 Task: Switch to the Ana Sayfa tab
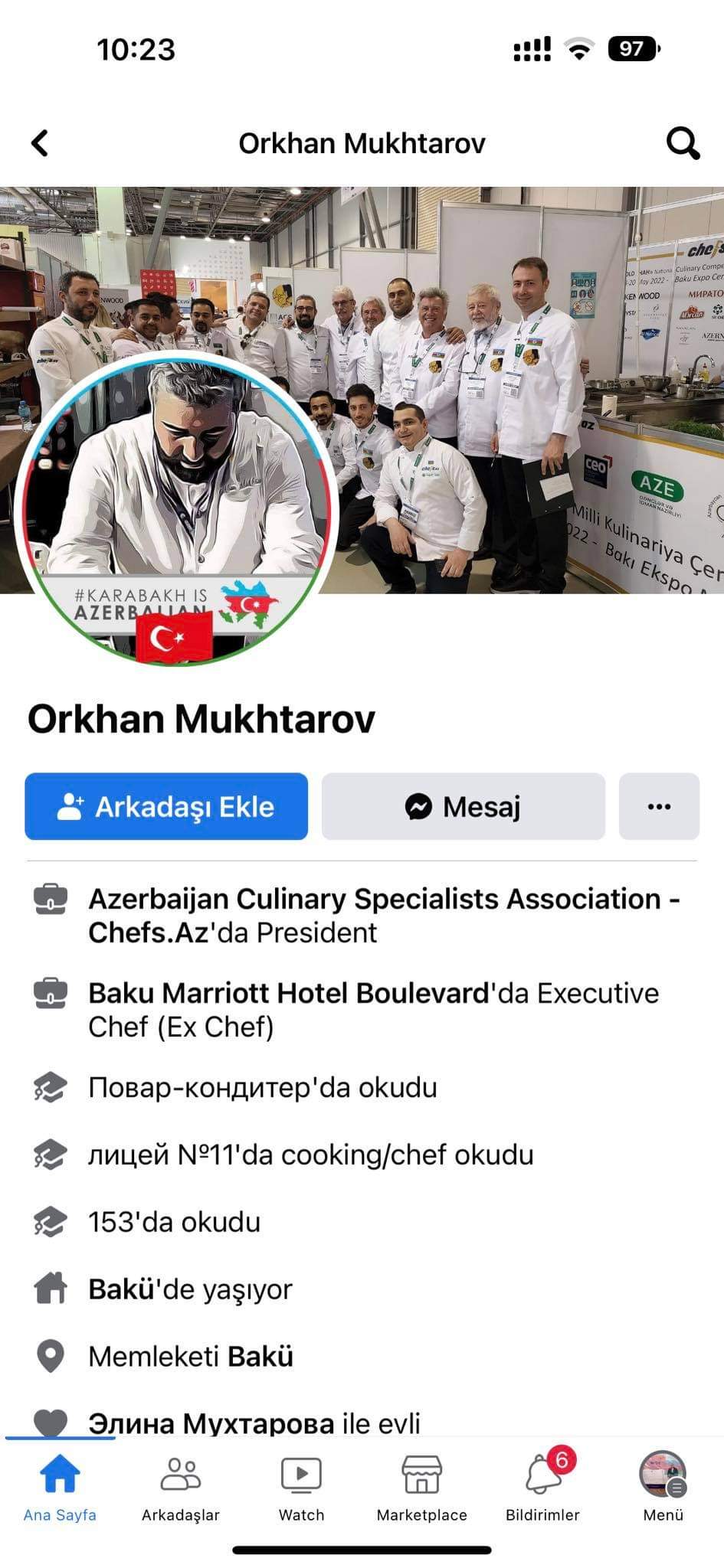(60, 1487)
